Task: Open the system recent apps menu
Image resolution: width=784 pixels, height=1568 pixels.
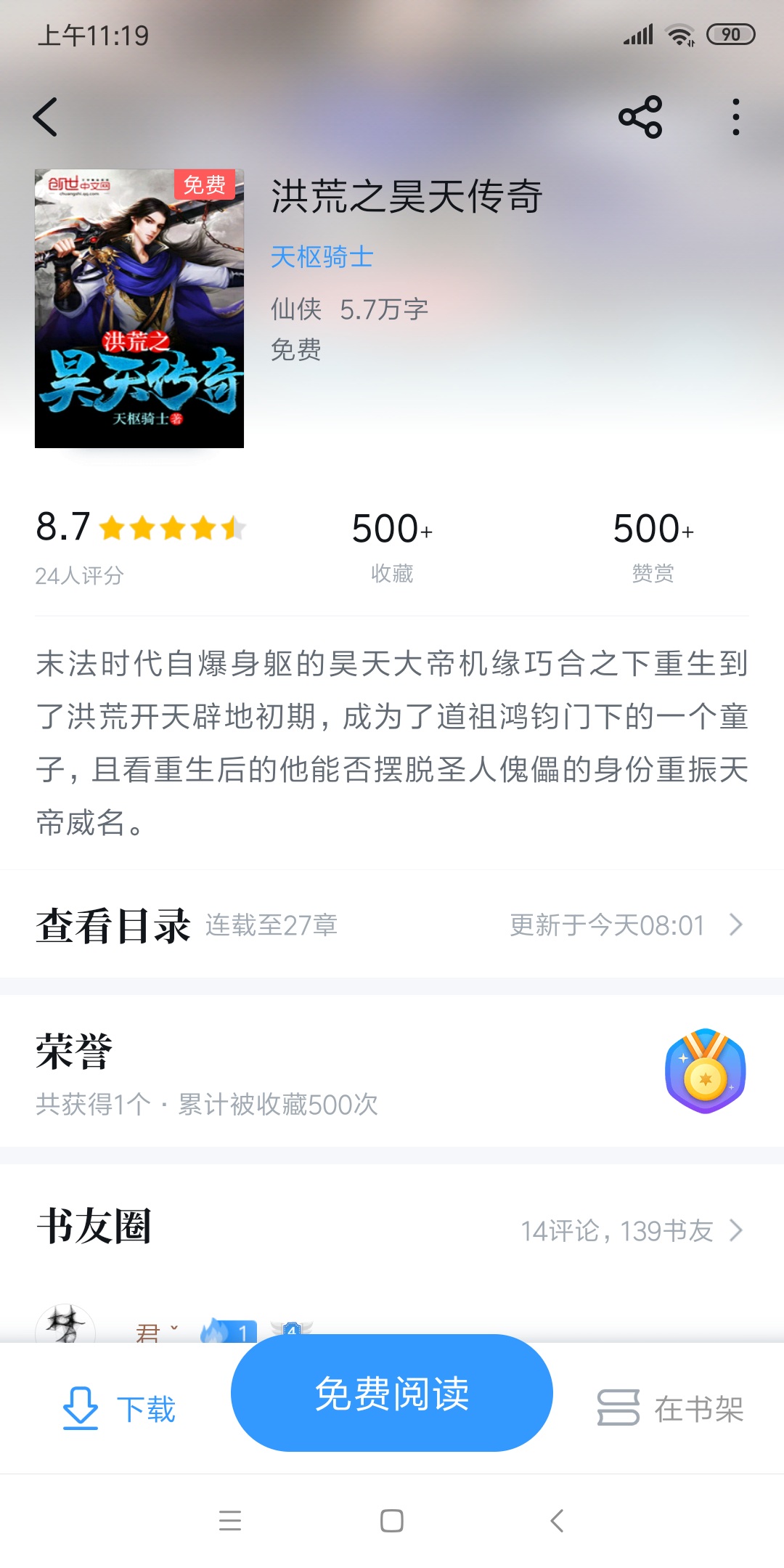Action: pos(230,1521)
